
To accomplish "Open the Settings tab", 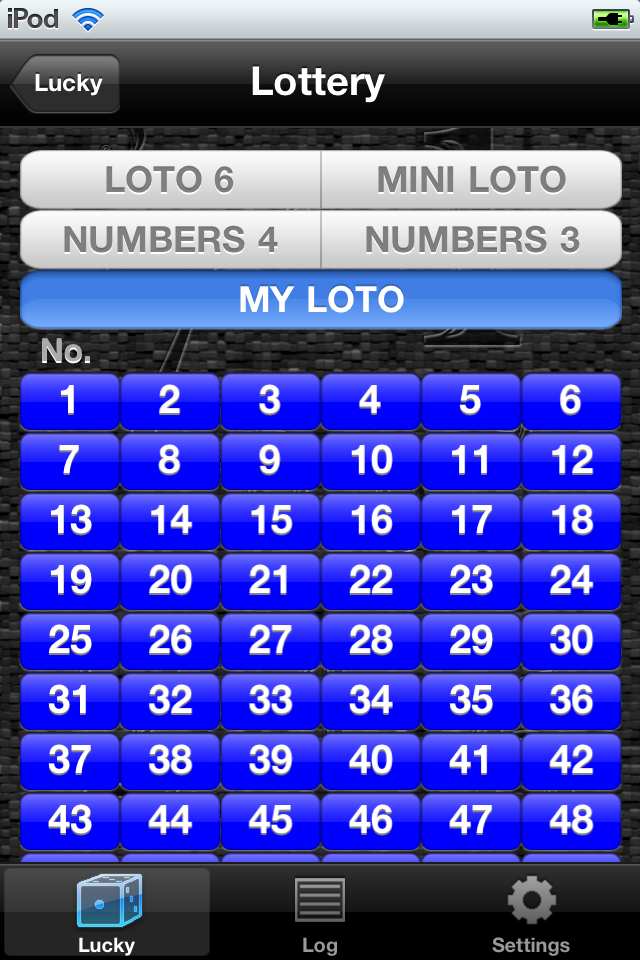I will click(531, 912).
